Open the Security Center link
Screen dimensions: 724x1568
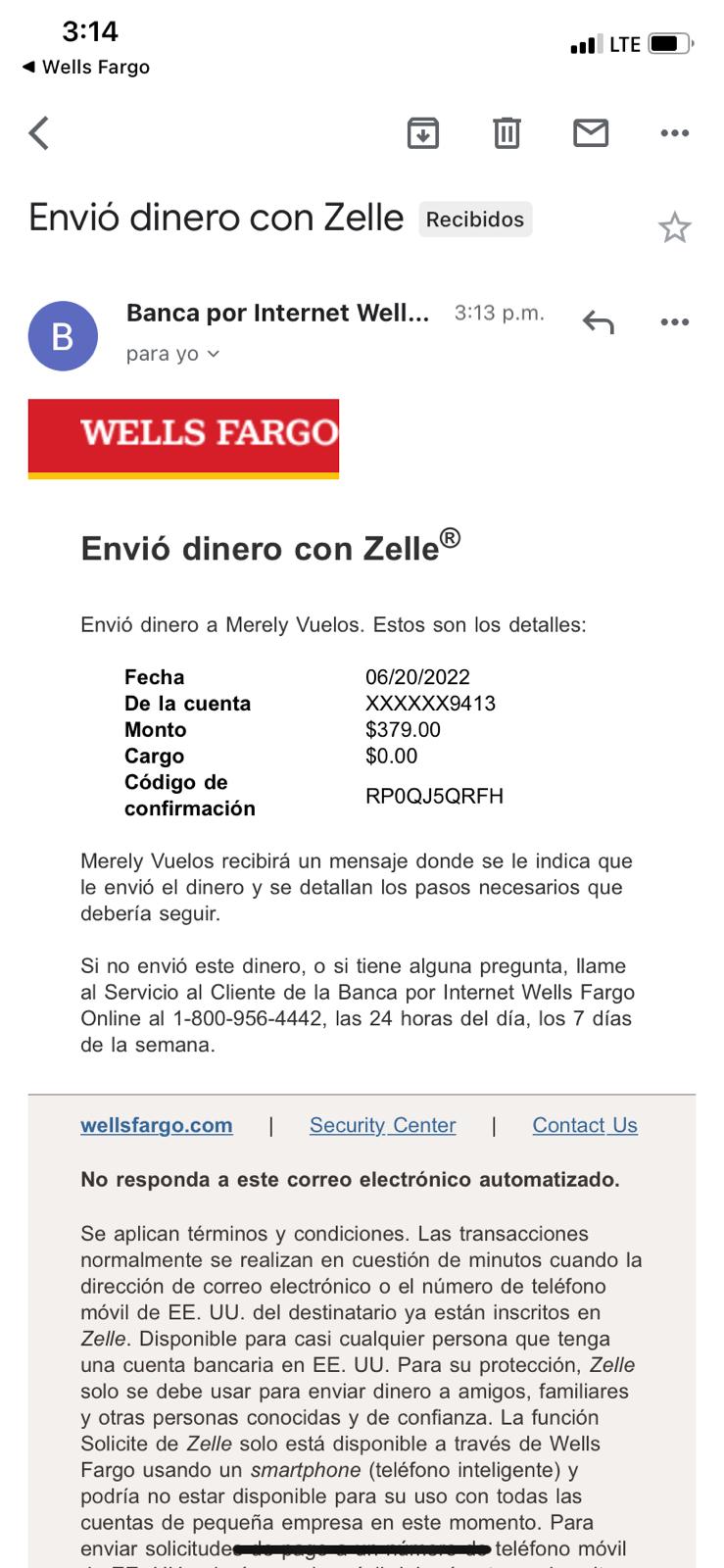(x=383, y=1125)
